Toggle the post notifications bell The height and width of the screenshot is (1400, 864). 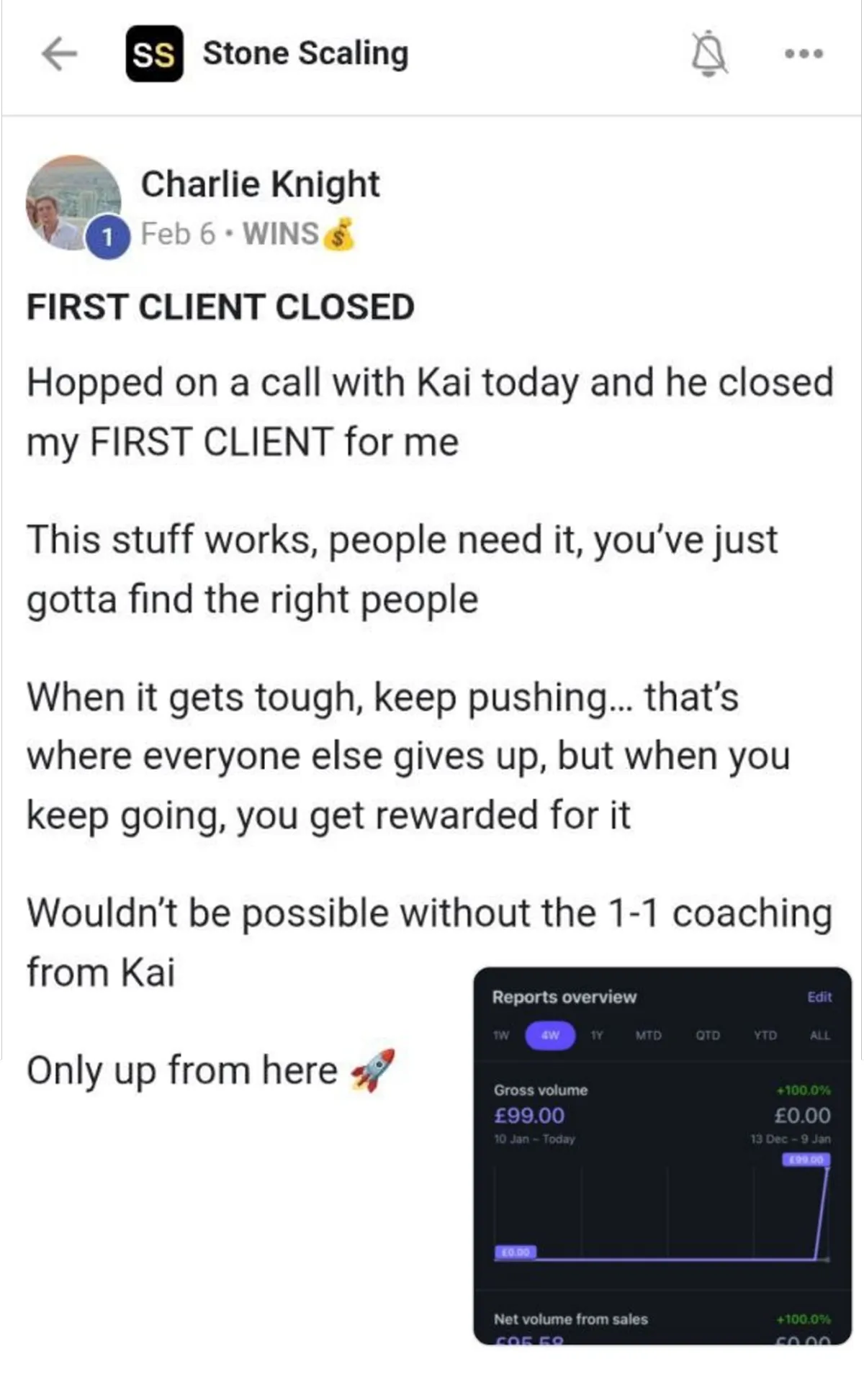(709, 53)
